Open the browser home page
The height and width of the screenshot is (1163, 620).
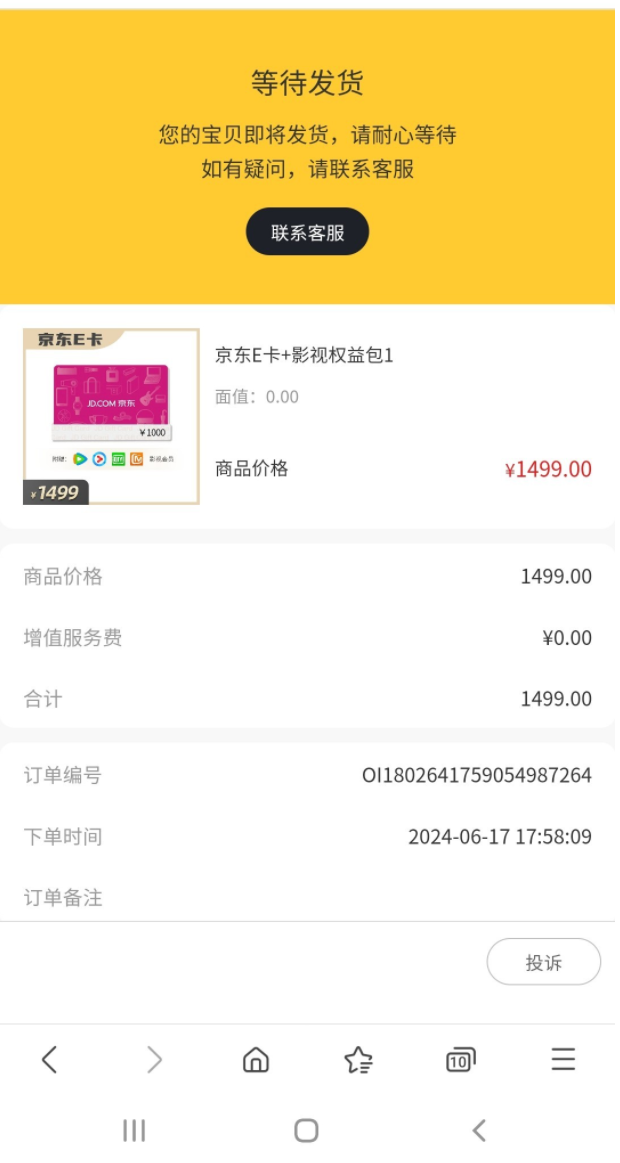coord(256,1059)
